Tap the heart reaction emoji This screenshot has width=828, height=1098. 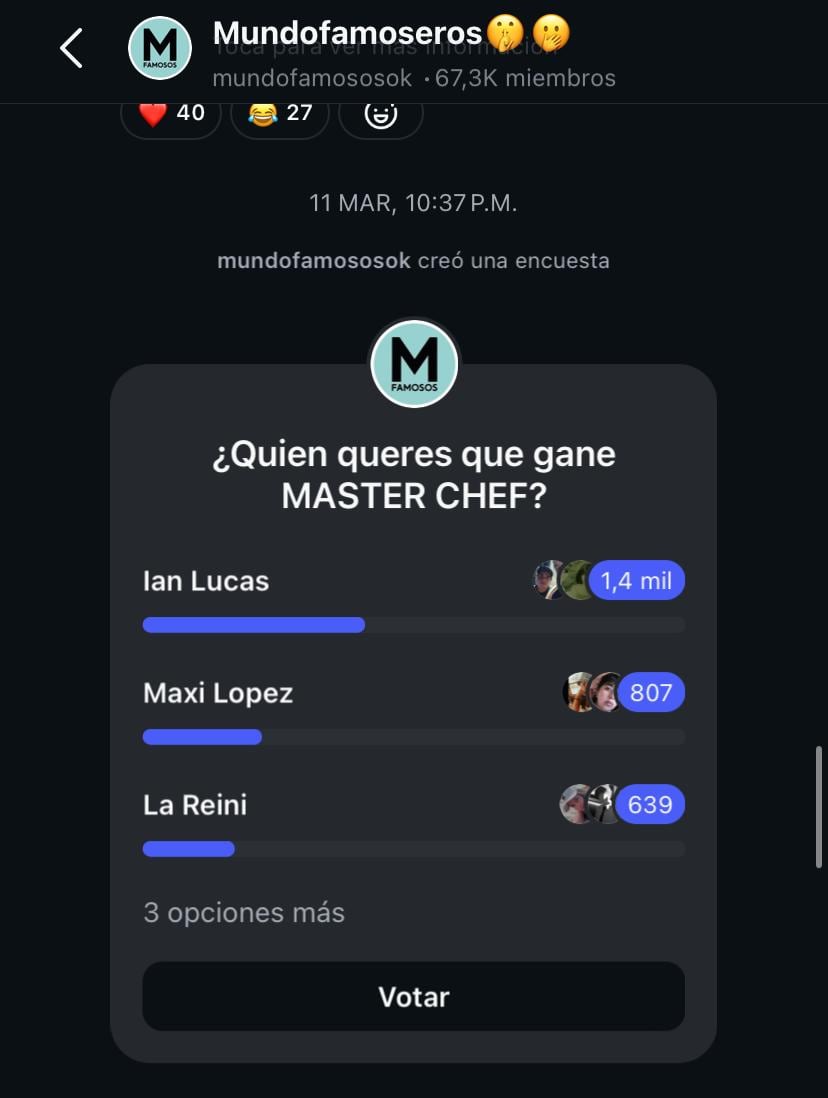(151, 113)
